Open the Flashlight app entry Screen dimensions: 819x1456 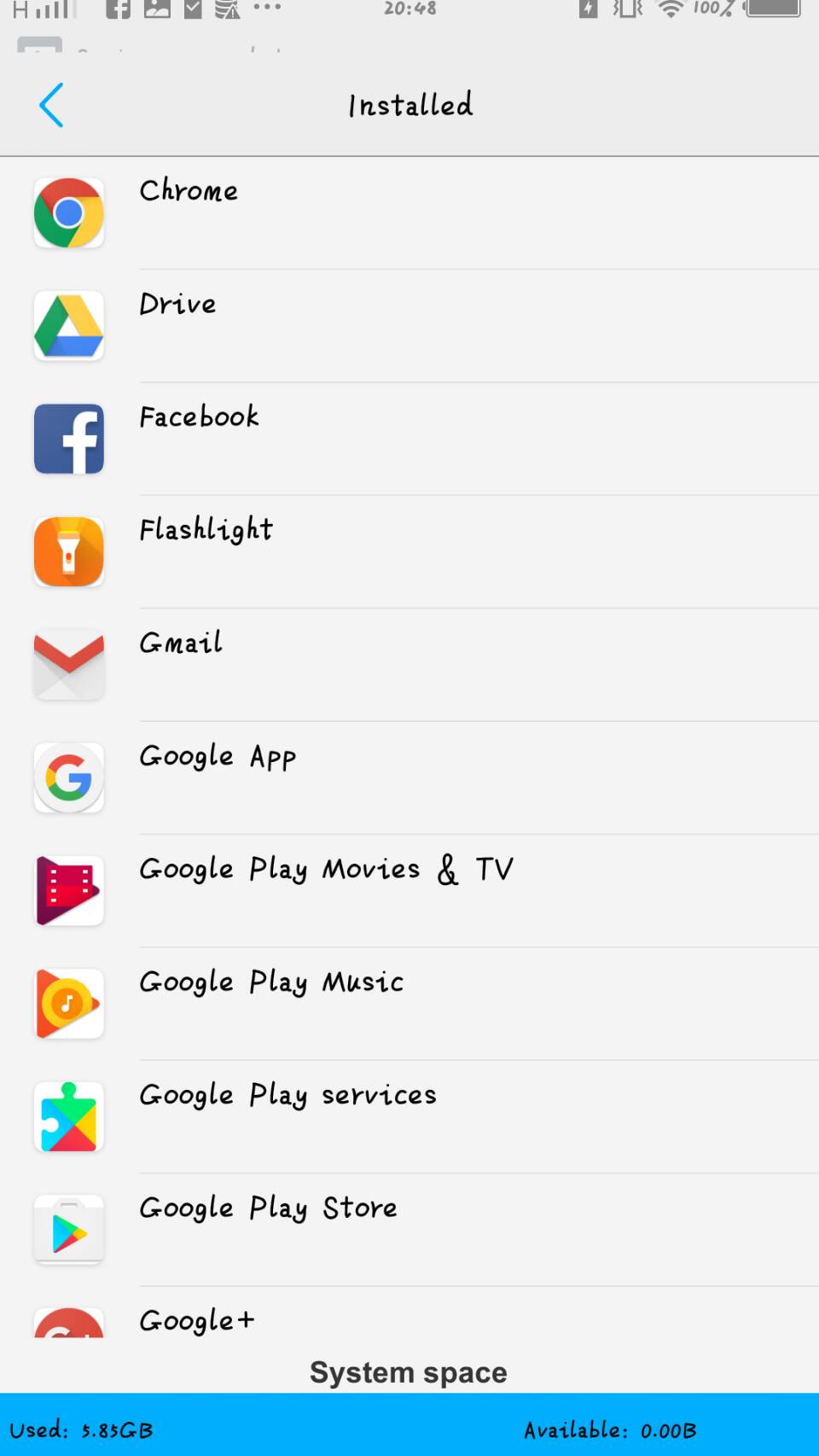point(409,552)
